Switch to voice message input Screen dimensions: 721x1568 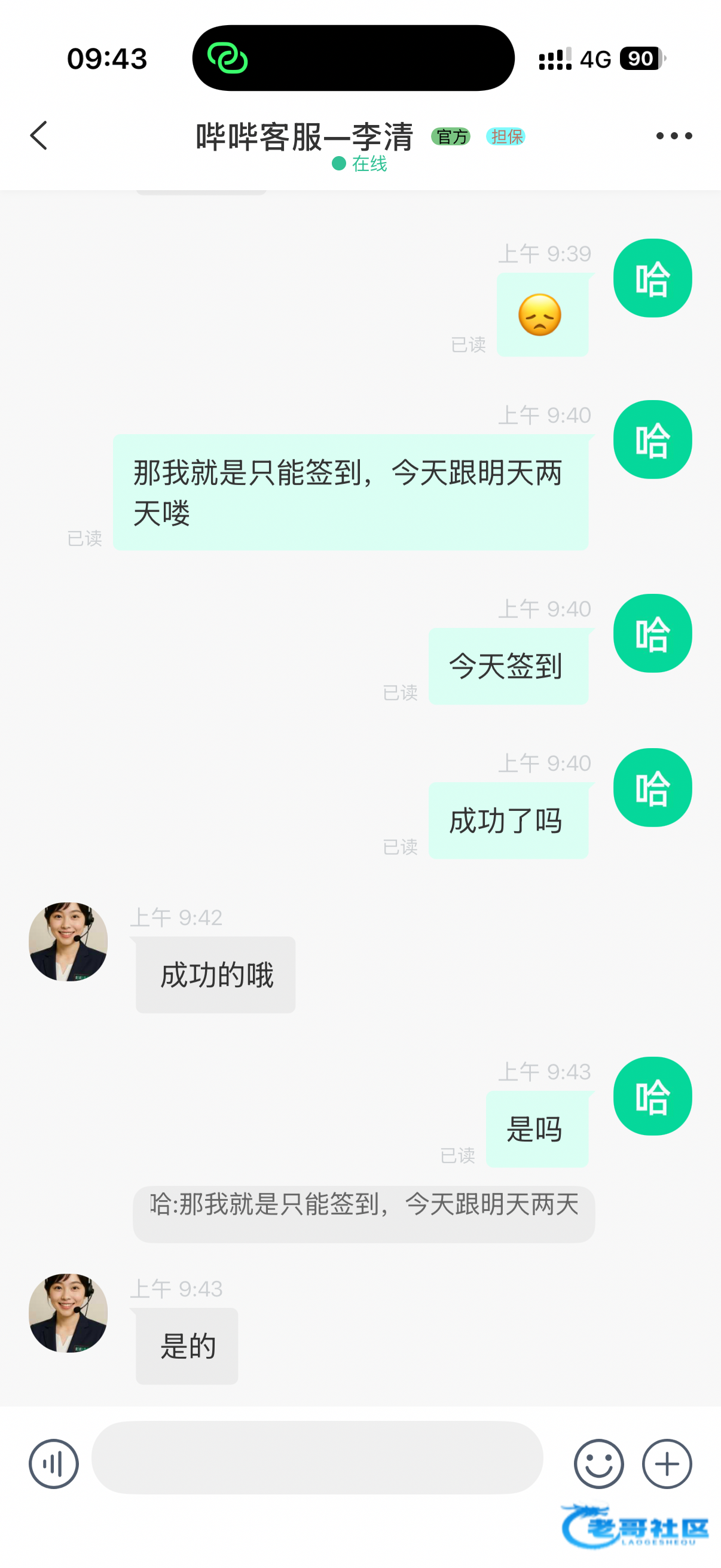pos(54,1463)
